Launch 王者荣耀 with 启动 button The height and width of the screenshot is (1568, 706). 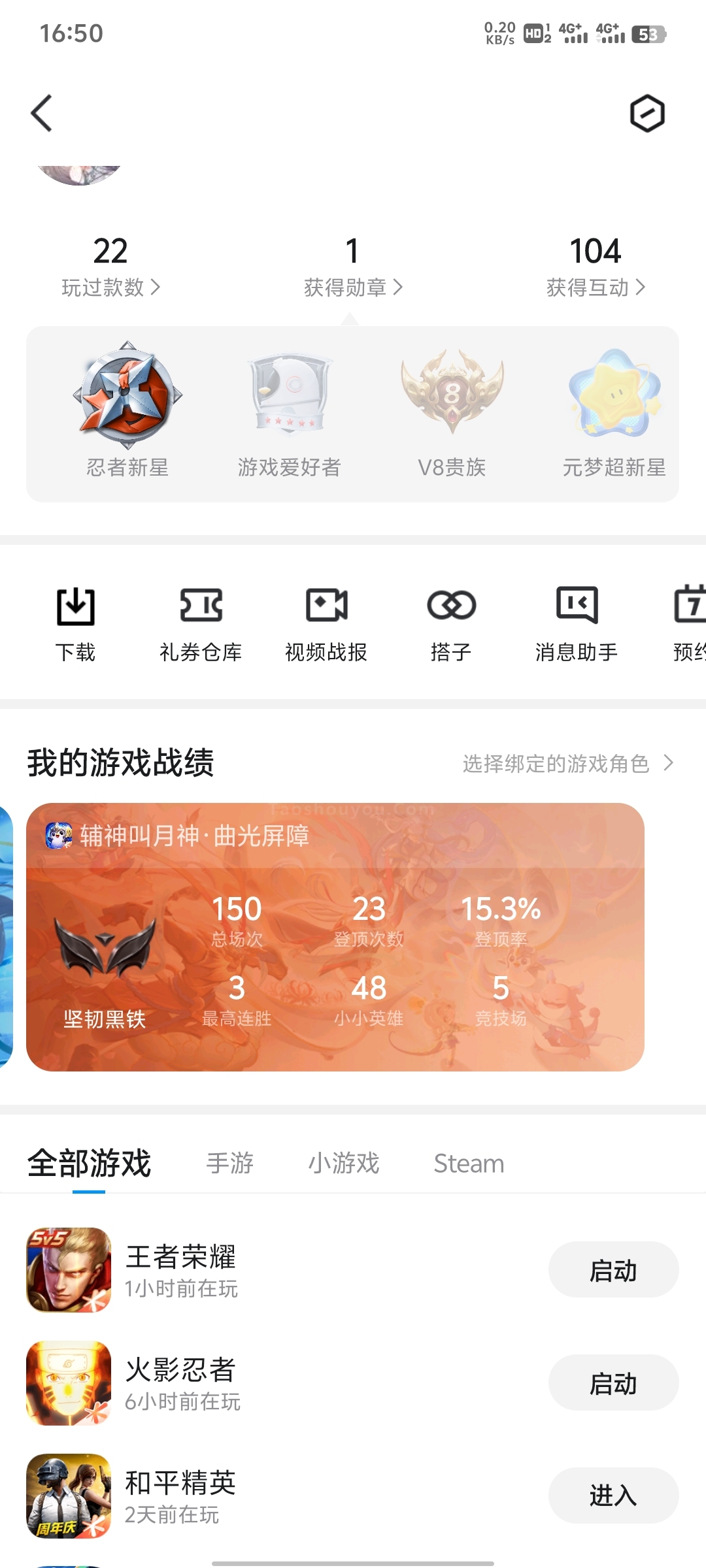[x=613, y=1270]
